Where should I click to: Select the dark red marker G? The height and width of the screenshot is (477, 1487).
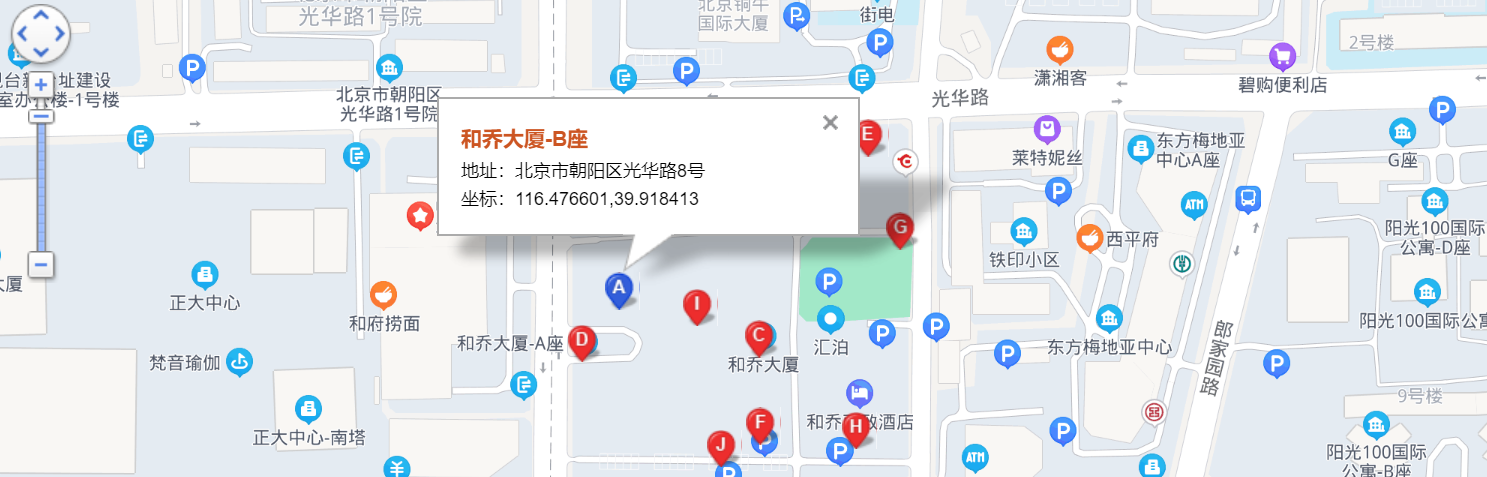900,228
